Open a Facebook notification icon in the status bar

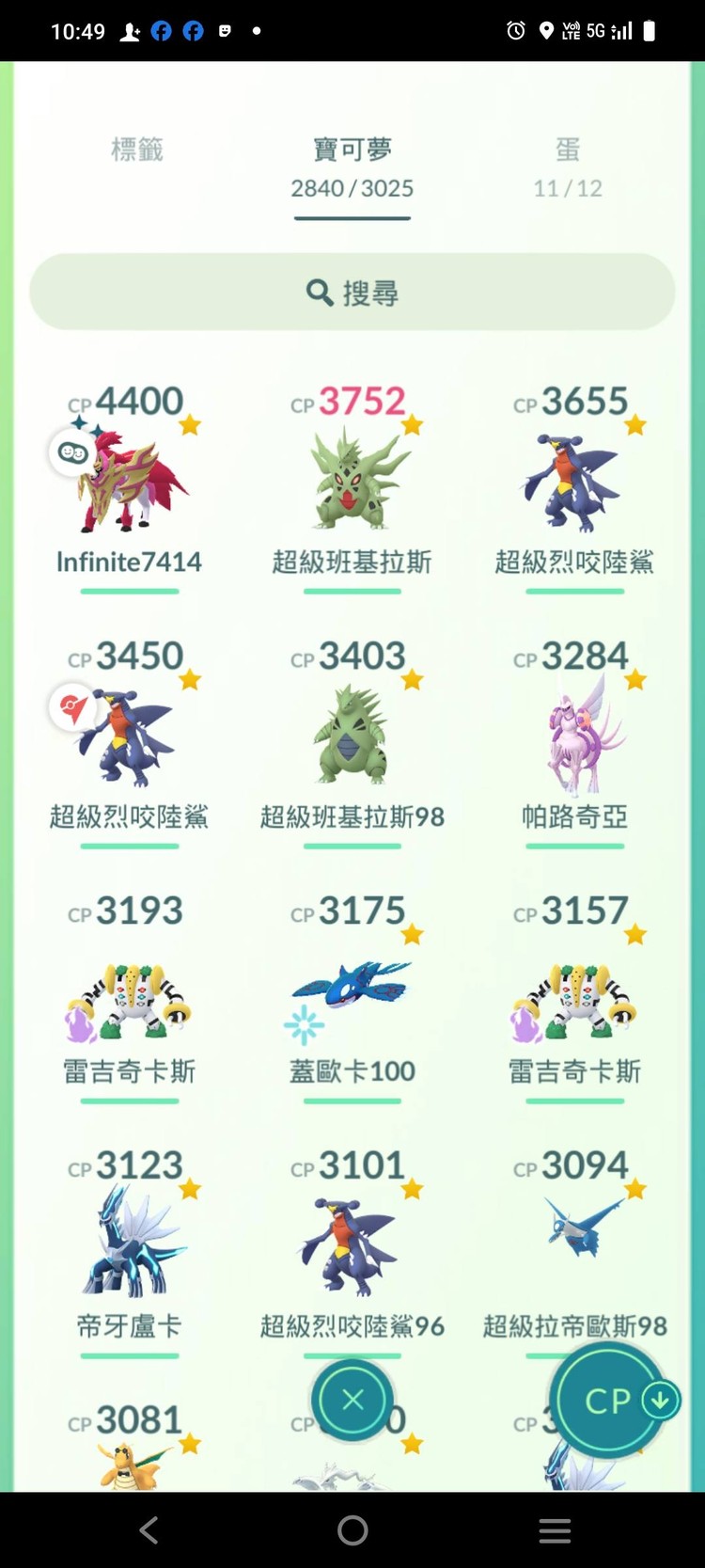pos(161,30)
